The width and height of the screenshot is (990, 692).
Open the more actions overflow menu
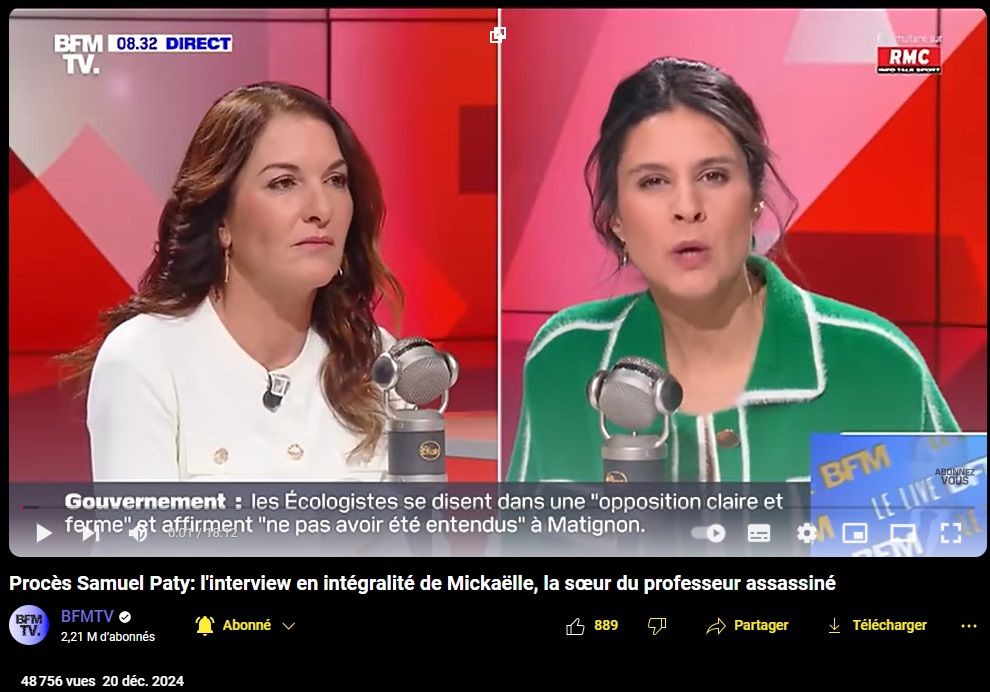coord(968,625)
